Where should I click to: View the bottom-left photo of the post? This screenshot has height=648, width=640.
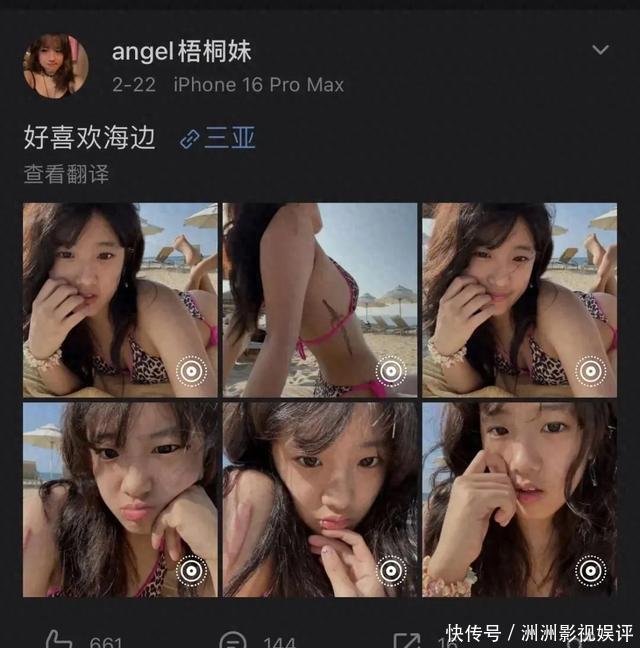coord(120,499)
